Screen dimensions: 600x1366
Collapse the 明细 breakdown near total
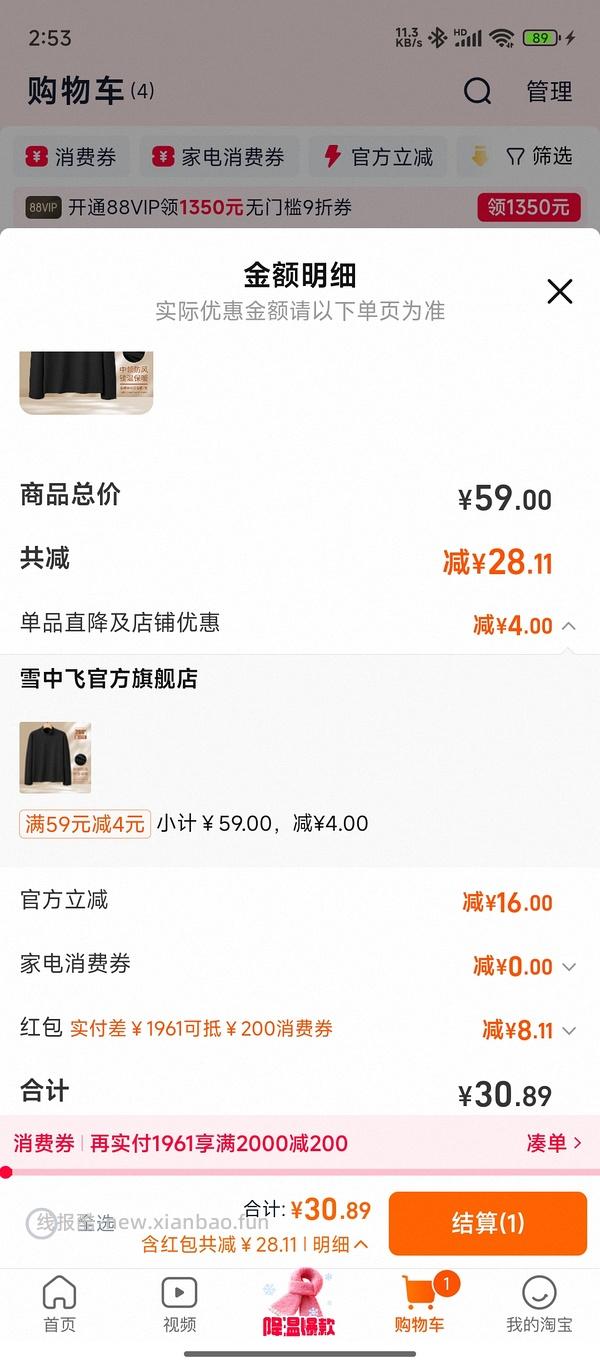point(341,1245)
